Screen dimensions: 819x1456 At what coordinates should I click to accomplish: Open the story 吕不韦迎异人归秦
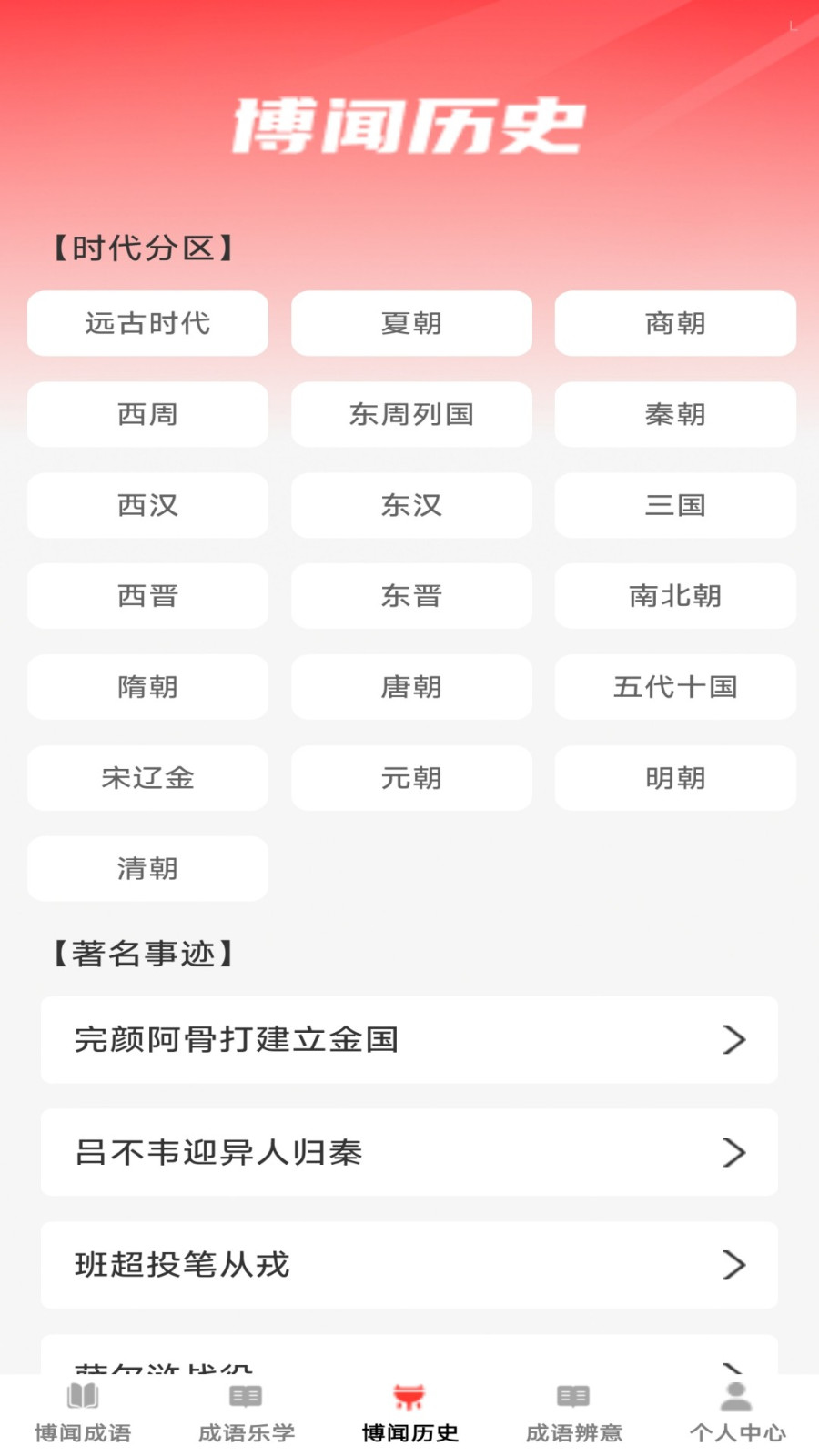pyautogui.click(x=409, y=1153)
